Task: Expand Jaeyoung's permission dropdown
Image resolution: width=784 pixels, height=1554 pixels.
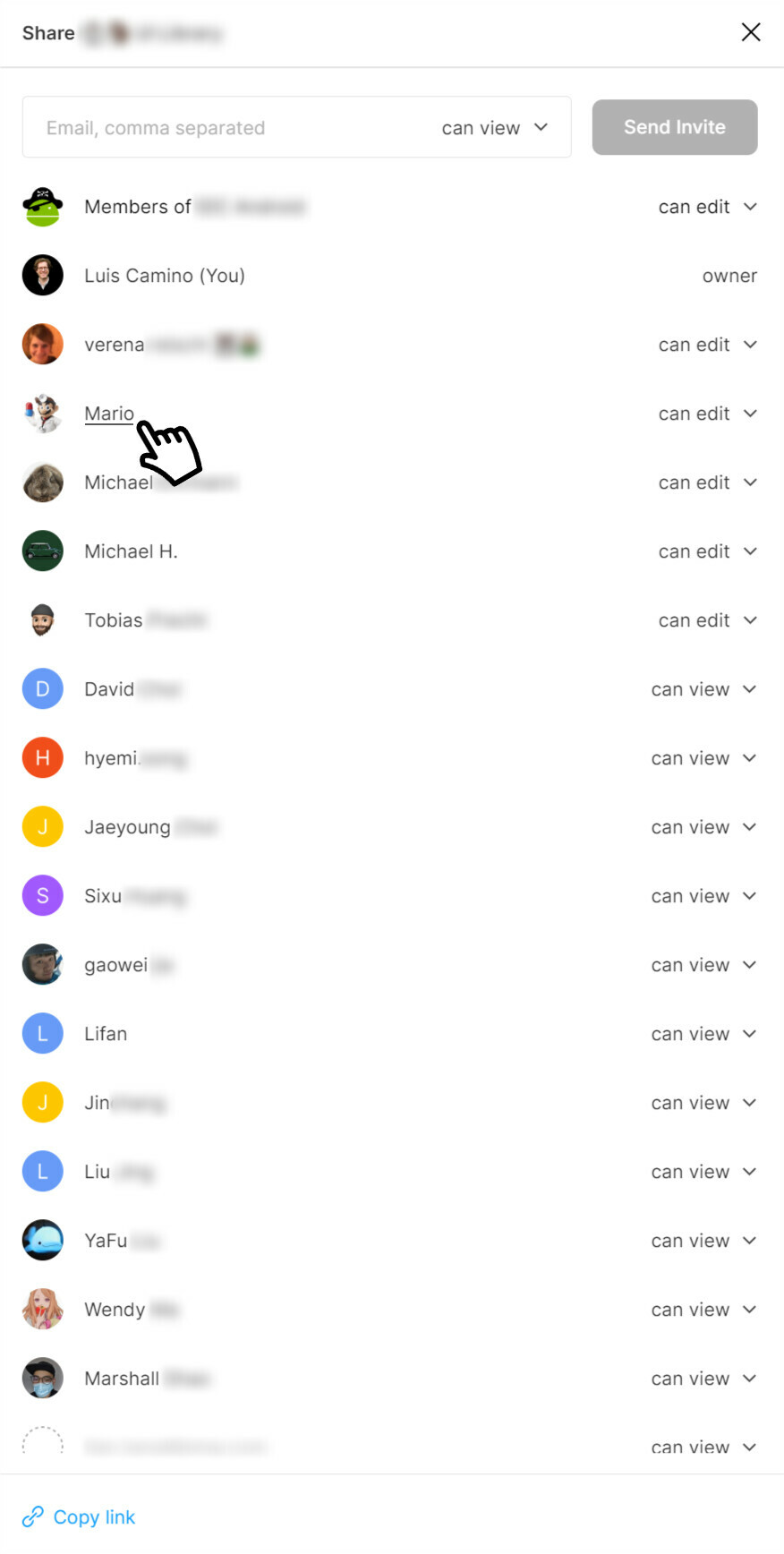Action: click(x=704, y=827)
